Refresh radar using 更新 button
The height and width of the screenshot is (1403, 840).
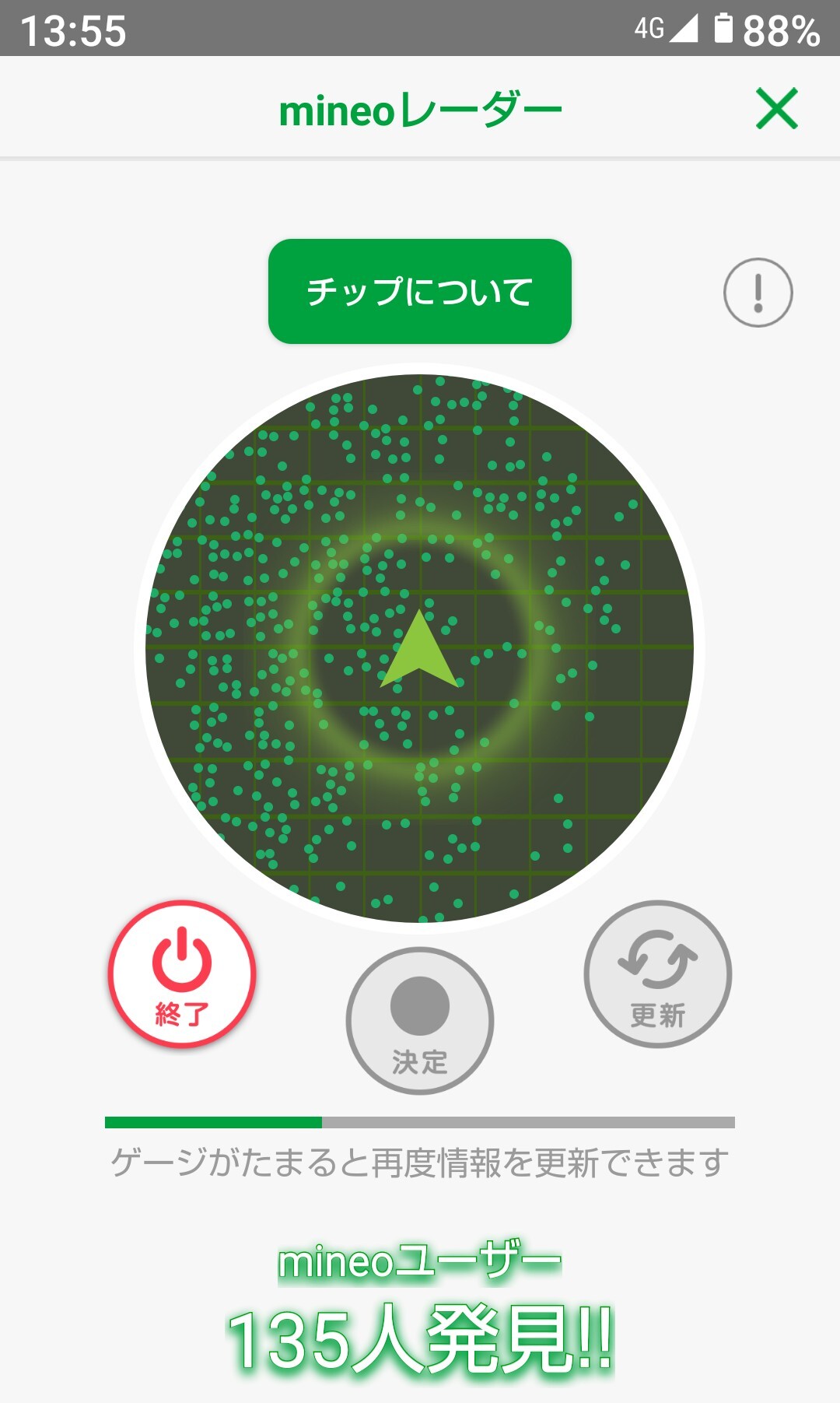coord(657,973)
